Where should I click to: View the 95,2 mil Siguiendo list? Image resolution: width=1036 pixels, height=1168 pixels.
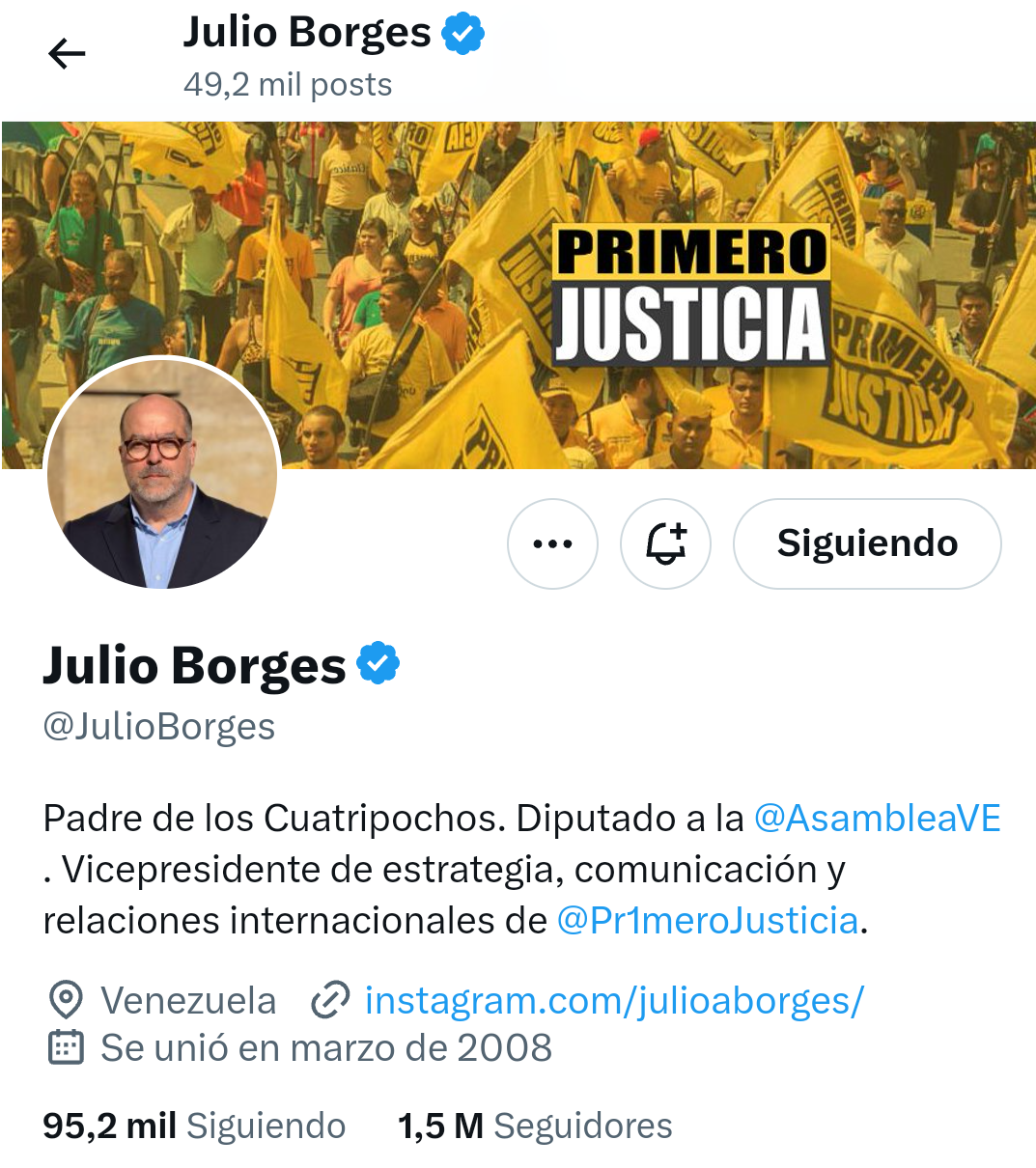pos(194,1126)
